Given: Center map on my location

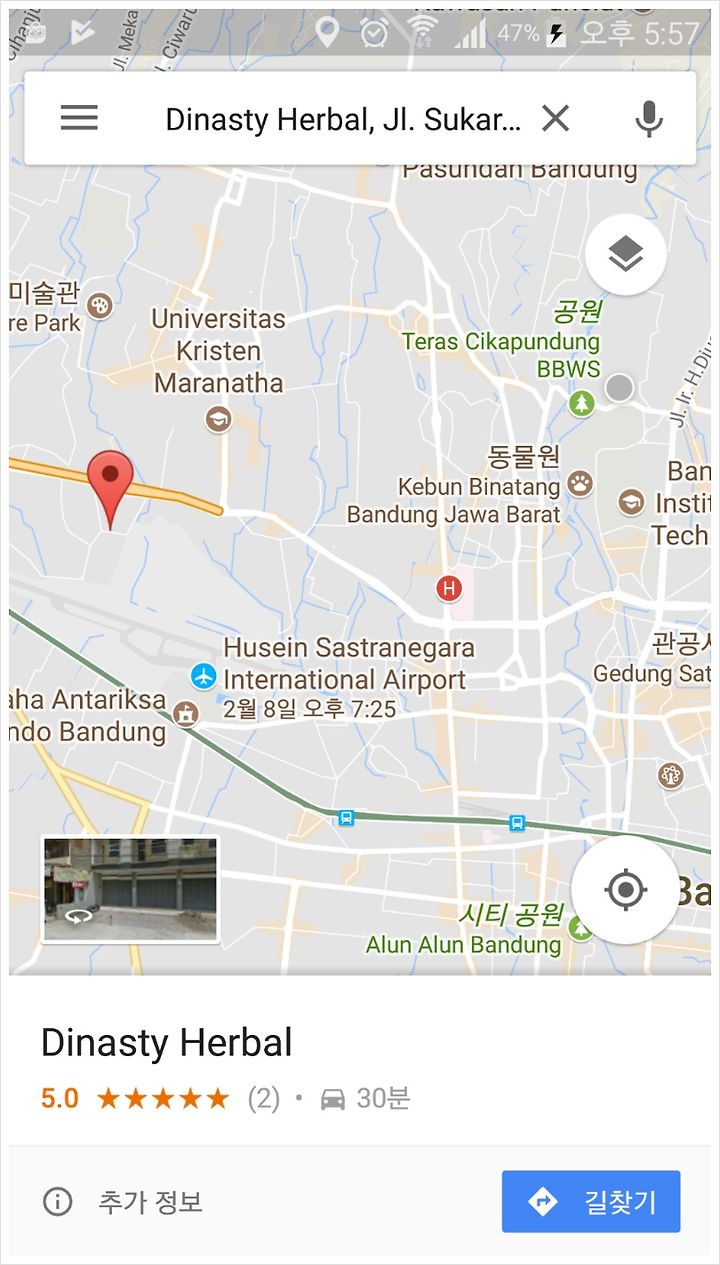Looking at the screenshot, I should (x=626, y=890).
